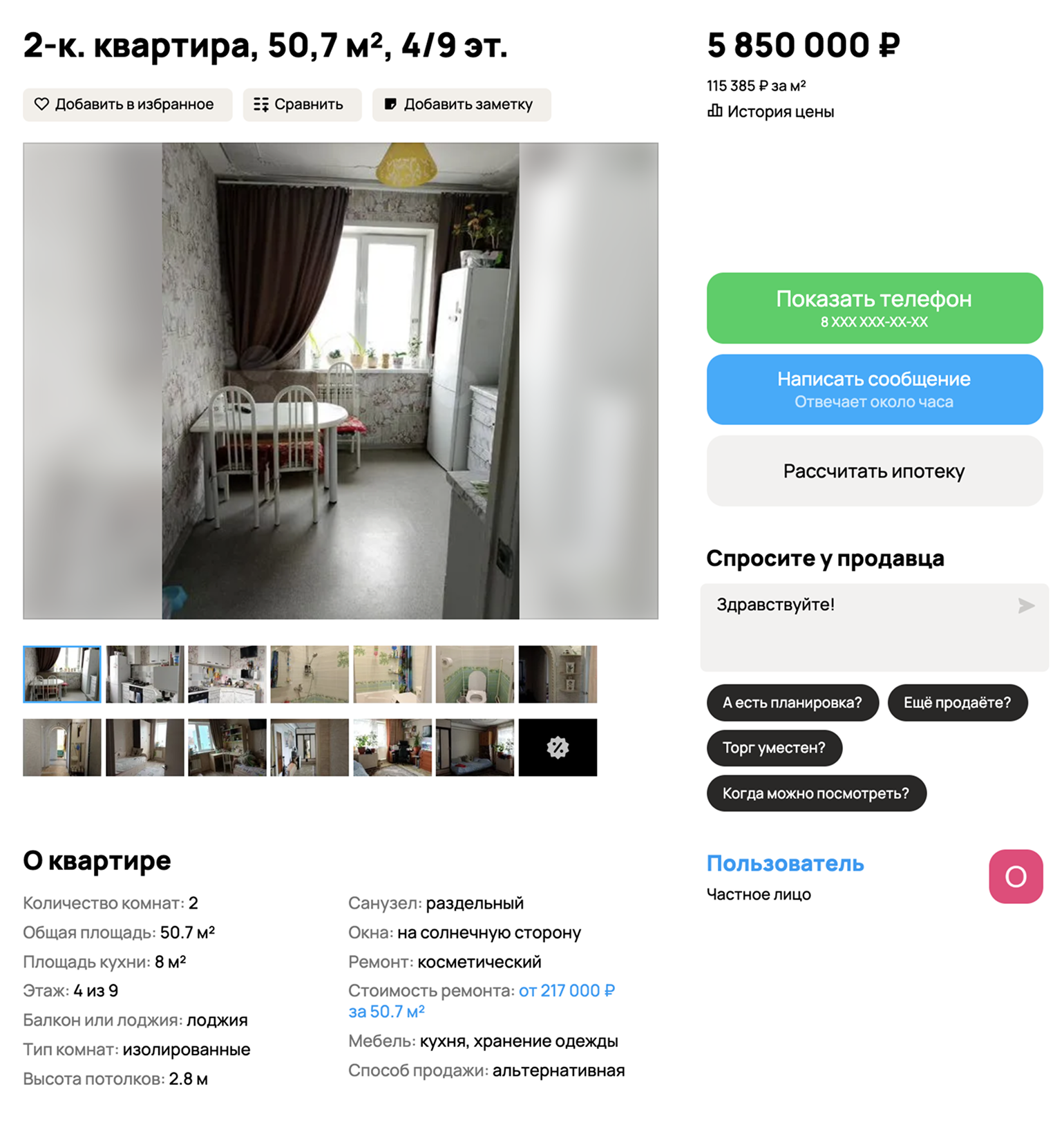
Task: Click the renovation cost link 'от 217 000 ₽'
Action: pos(567,990)
